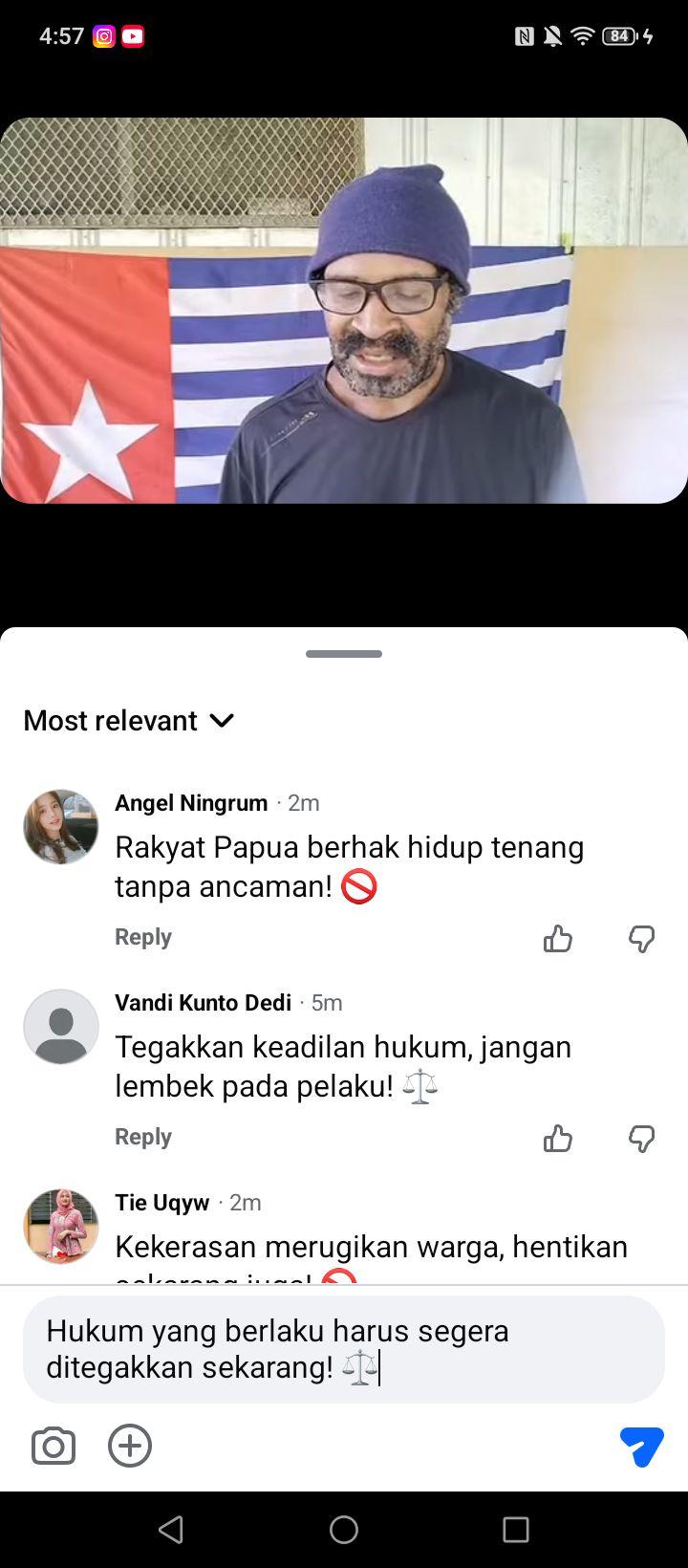Open Tie Uqyw's profile picture
The width and height of the screenshot is (688, 1568).
pos(61,1227)
